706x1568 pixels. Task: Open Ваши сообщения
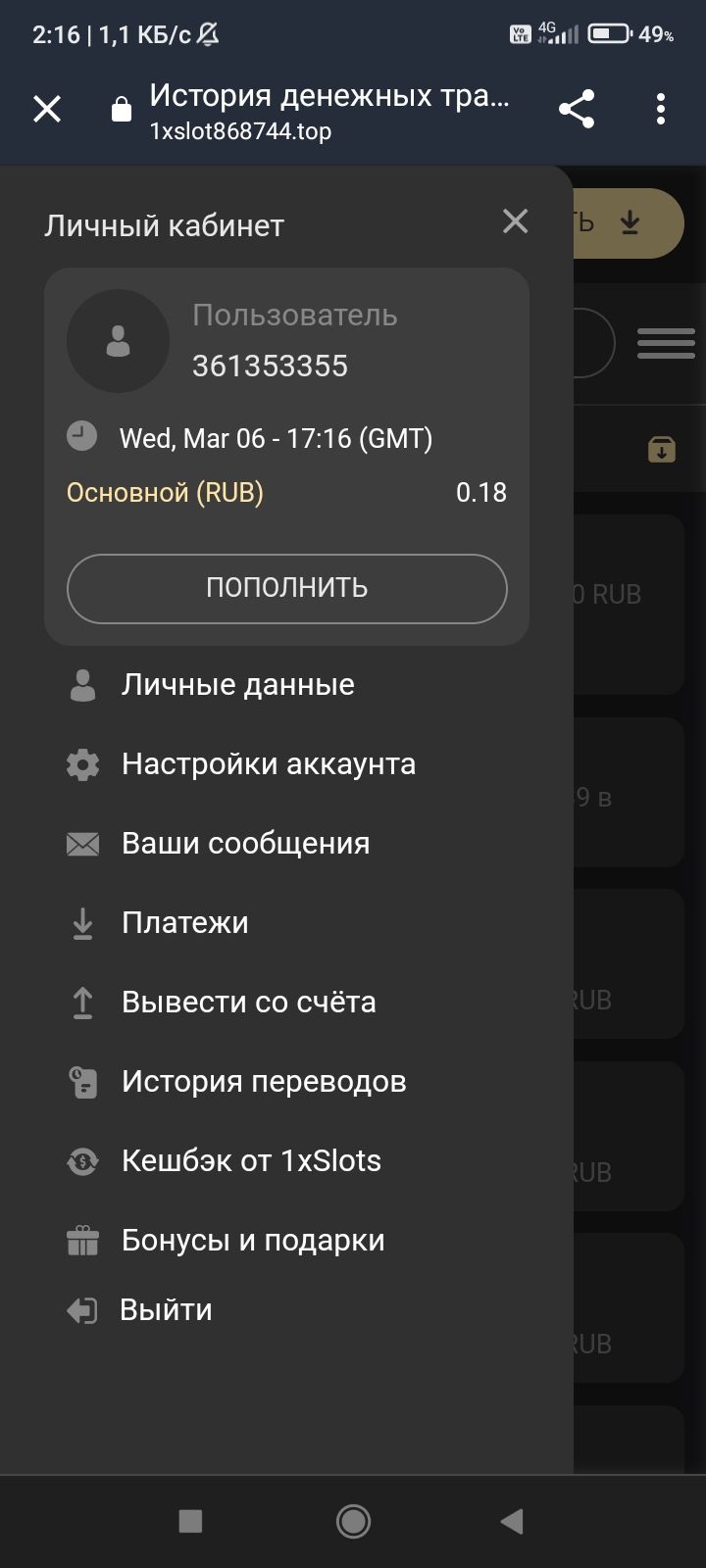[245, 844]
